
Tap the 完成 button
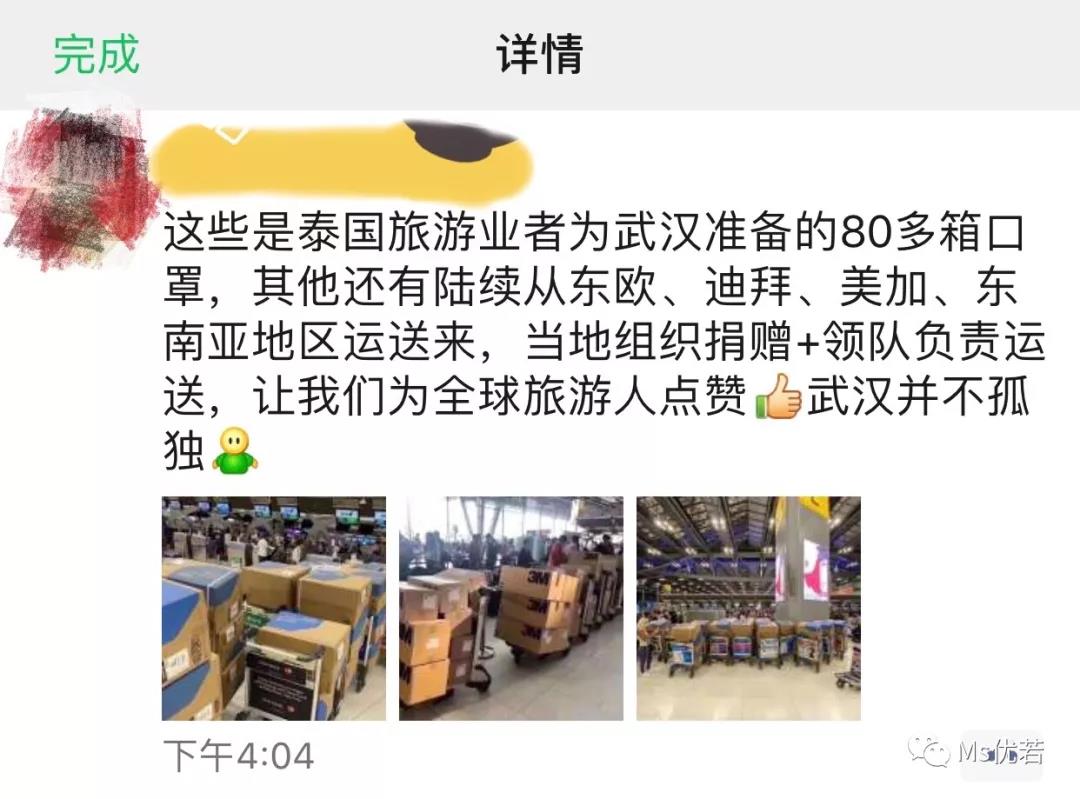pos(96,54)
